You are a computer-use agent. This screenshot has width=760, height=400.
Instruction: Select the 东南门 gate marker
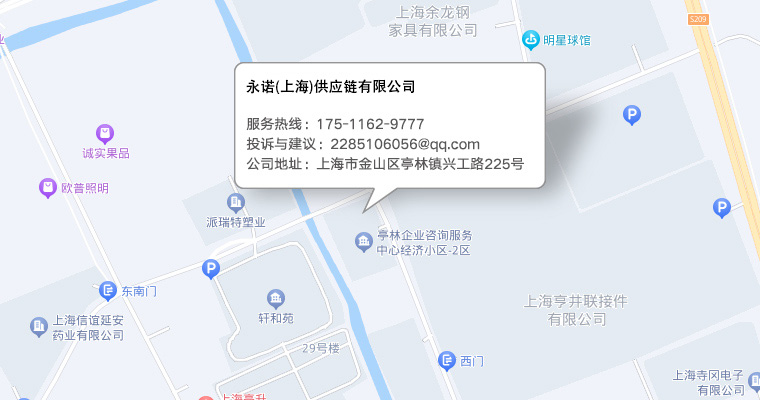(109, 291)
